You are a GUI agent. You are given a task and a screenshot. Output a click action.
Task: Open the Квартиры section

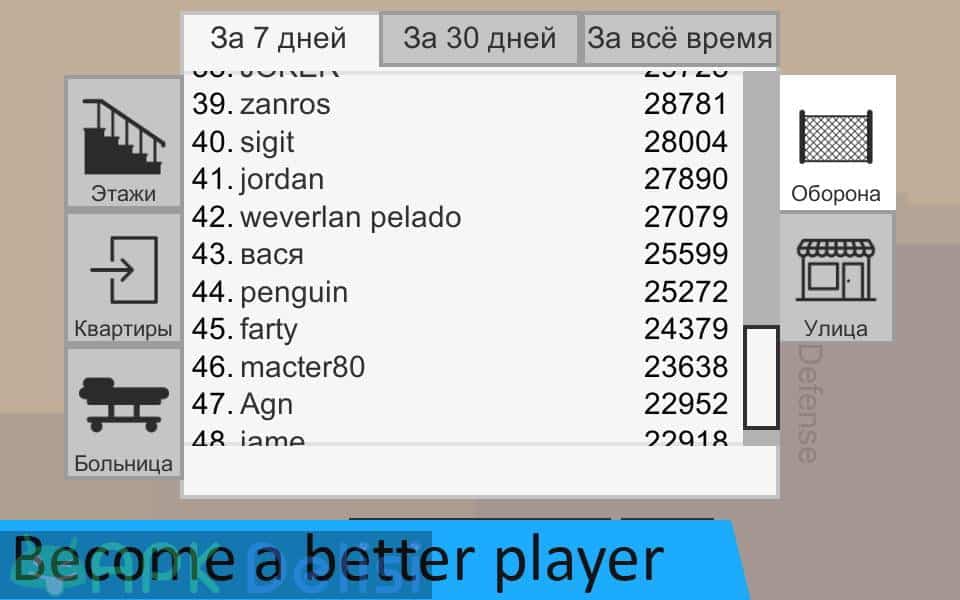point(123,278)
